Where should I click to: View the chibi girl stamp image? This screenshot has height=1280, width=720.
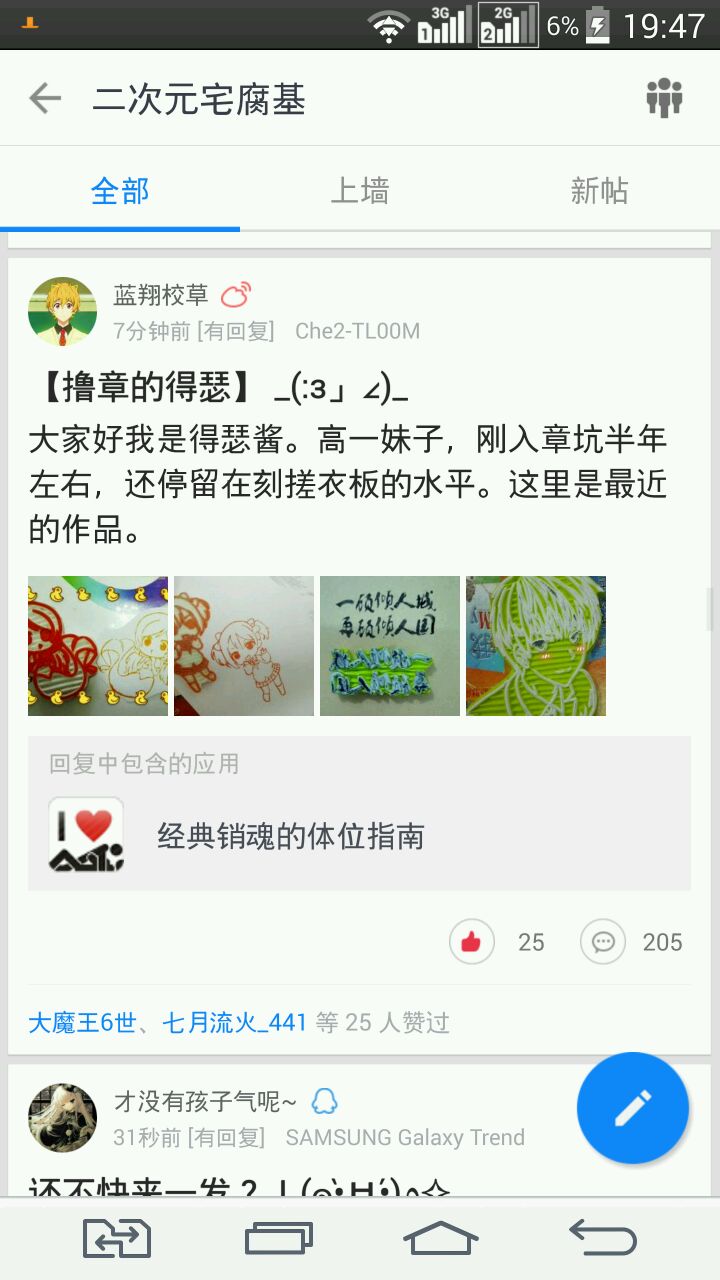click(244, 646)
